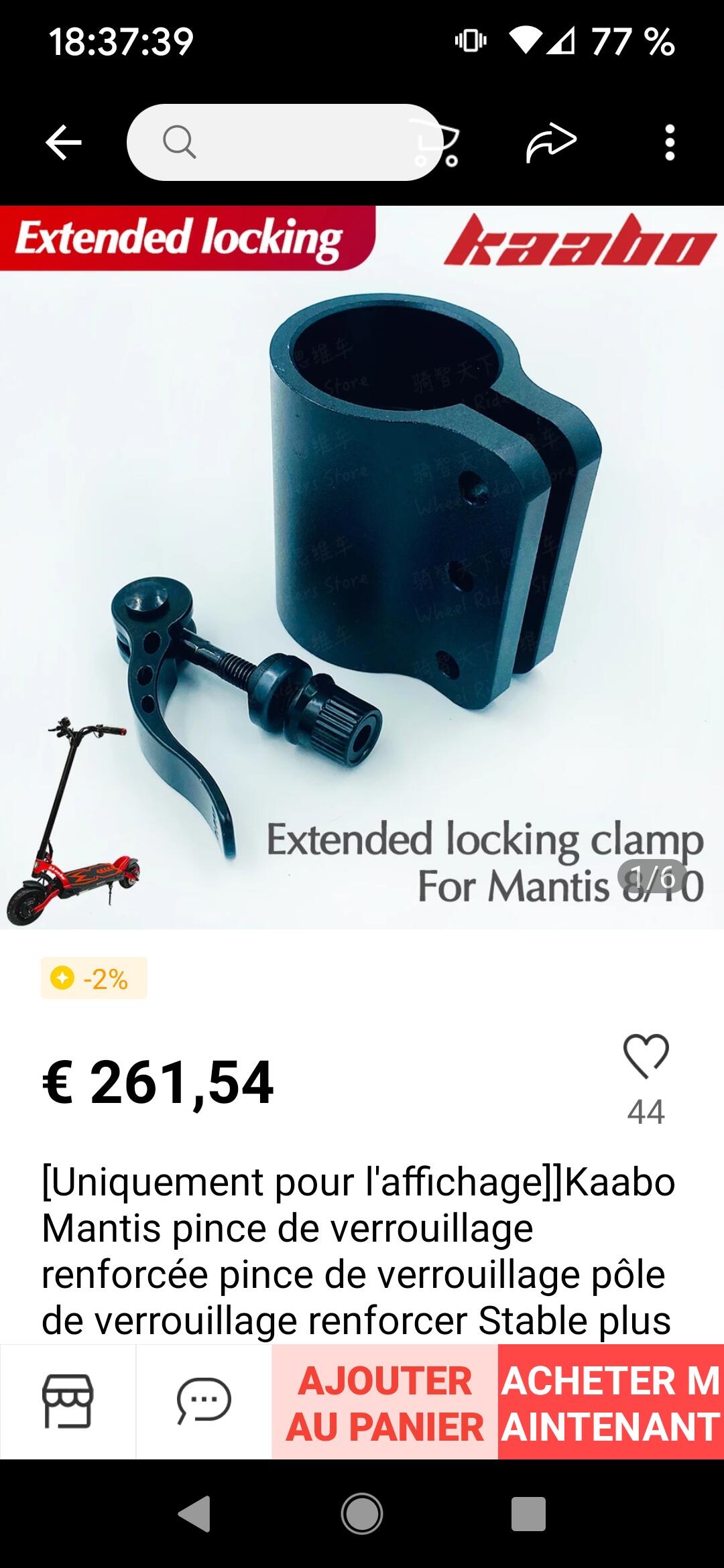
Task: Share this product with the arrow icon
Action: 551,143
